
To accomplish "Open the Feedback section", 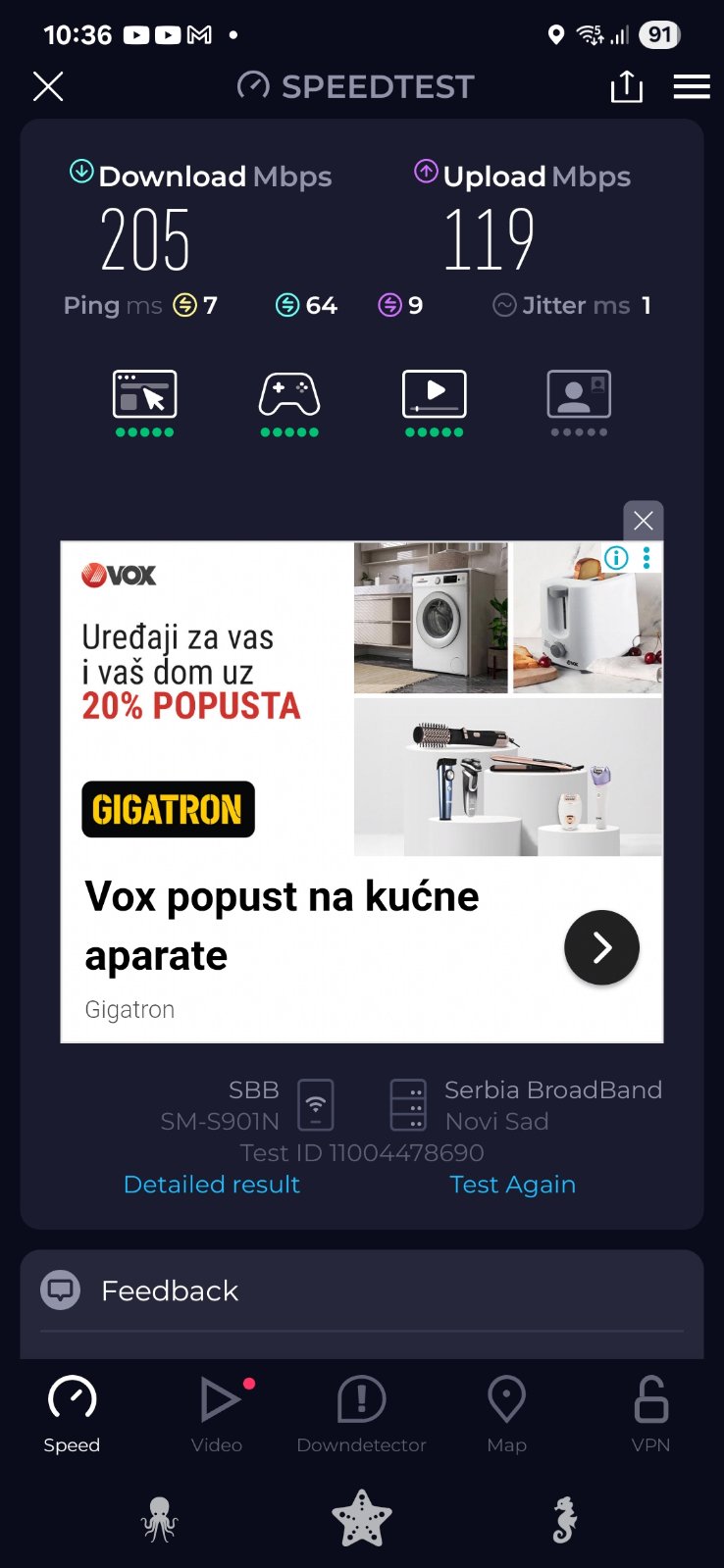I will 170,1290.
